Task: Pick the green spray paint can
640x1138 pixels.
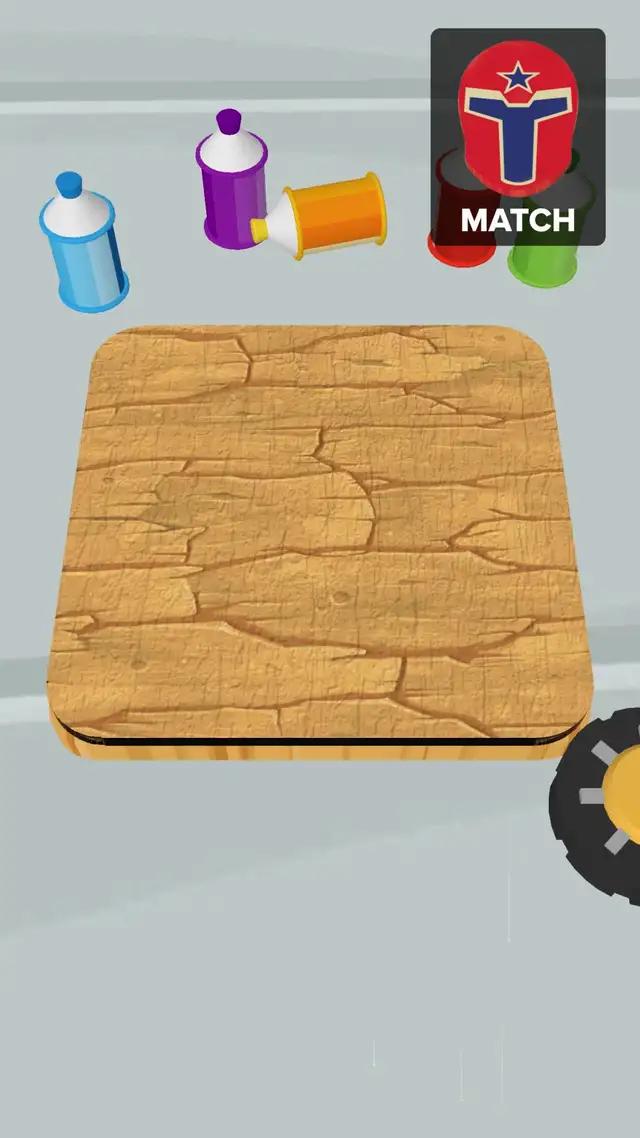Action: click(545, 262)
